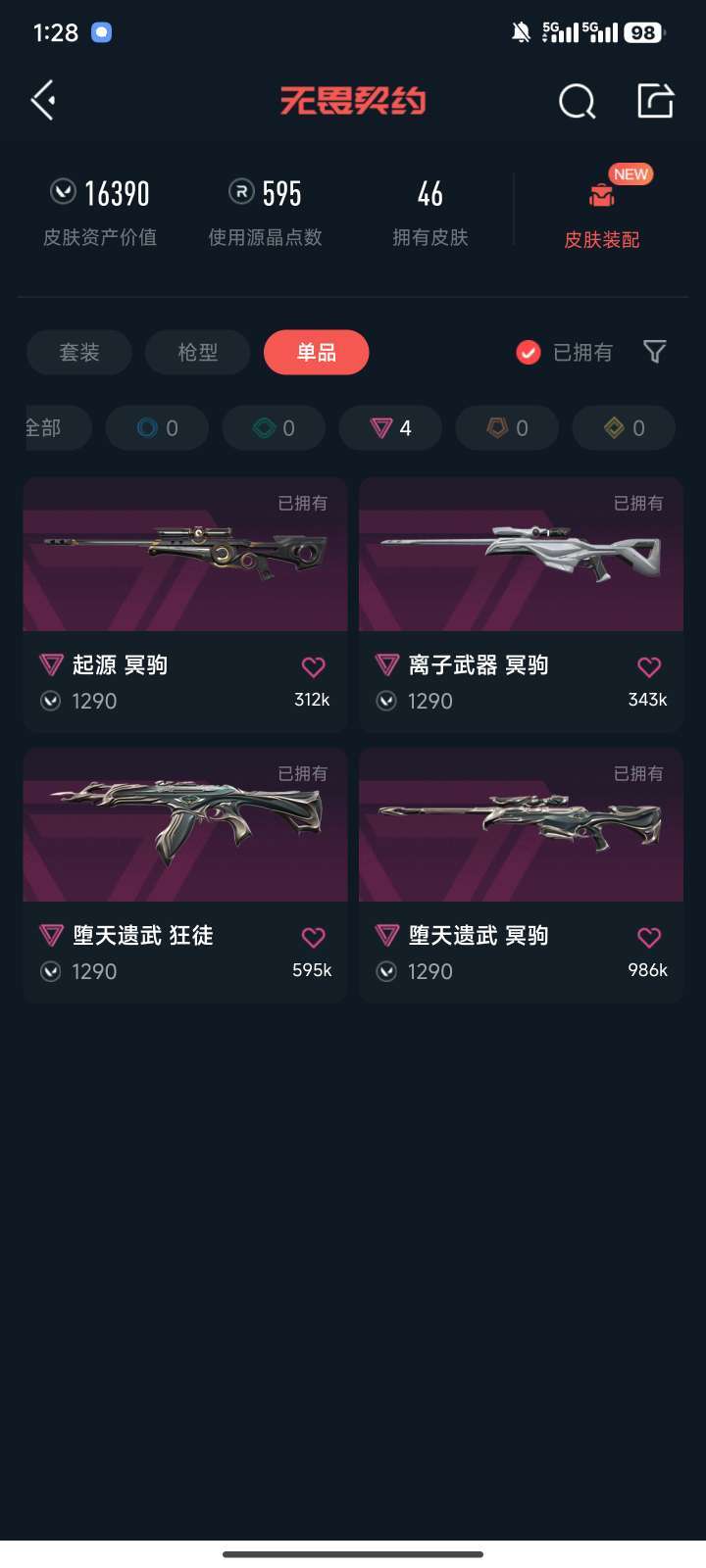Screen dimensions: 706x1568
Task: Open the 离子武器 冥驹 skin card
Action: coord(521,605)
